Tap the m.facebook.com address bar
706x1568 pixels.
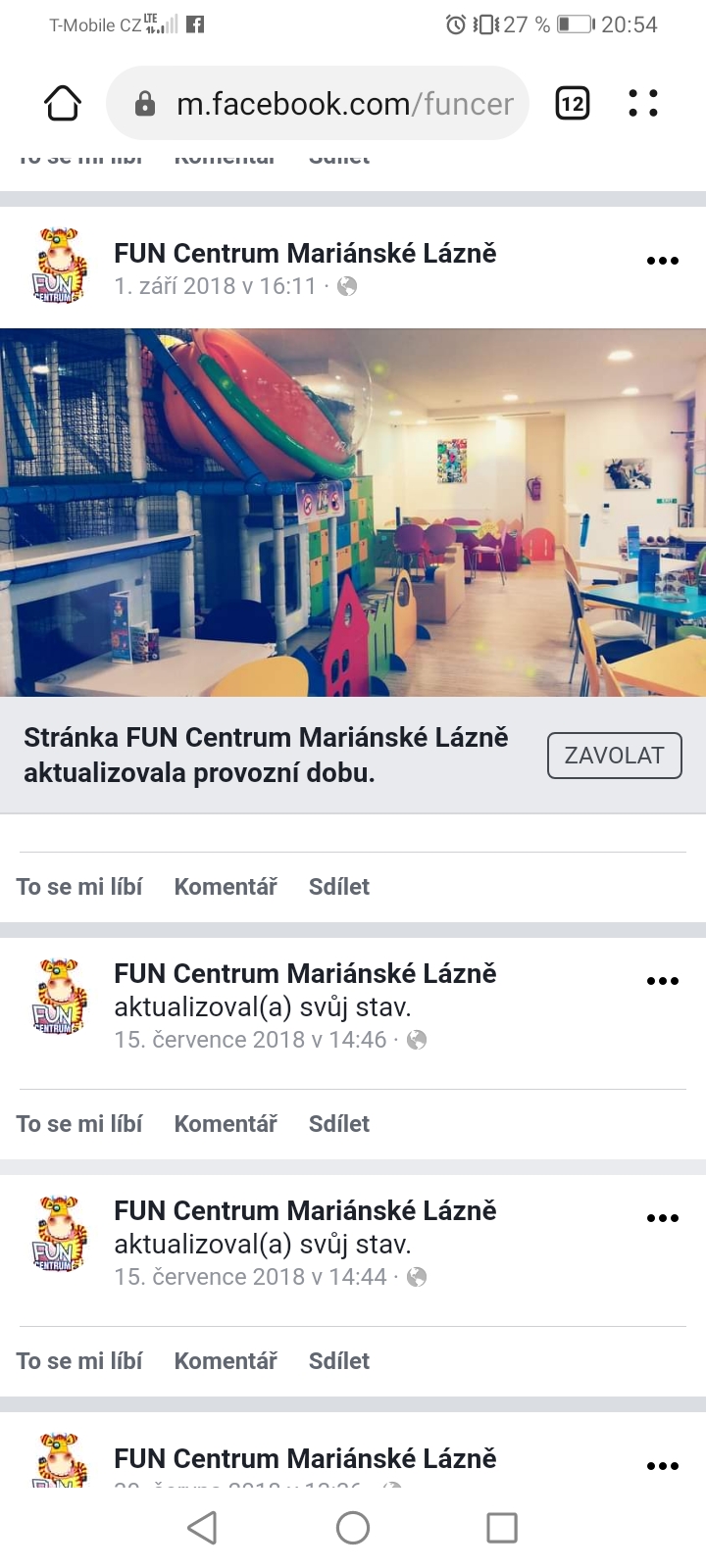(x=318, y=103)
